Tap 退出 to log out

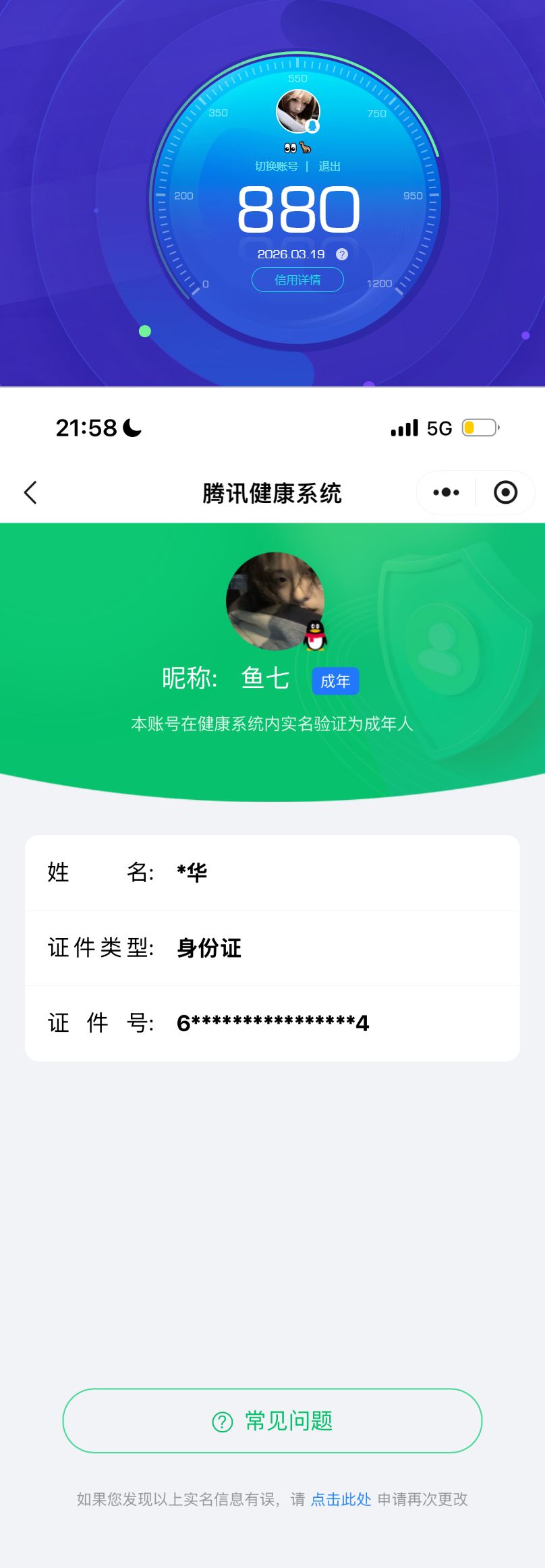pos(328,166)
